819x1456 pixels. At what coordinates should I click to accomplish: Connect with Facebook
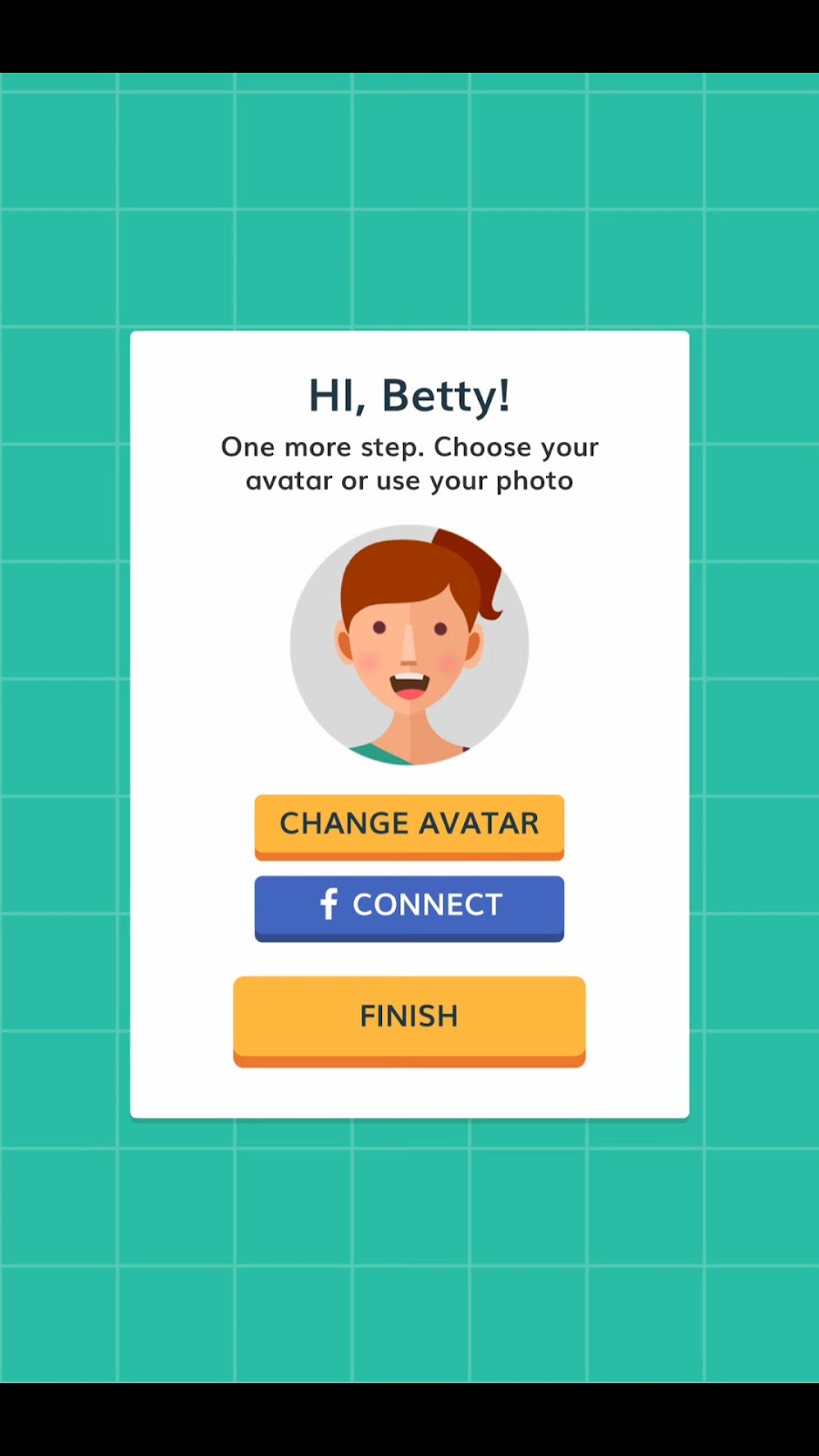(409, 905)
